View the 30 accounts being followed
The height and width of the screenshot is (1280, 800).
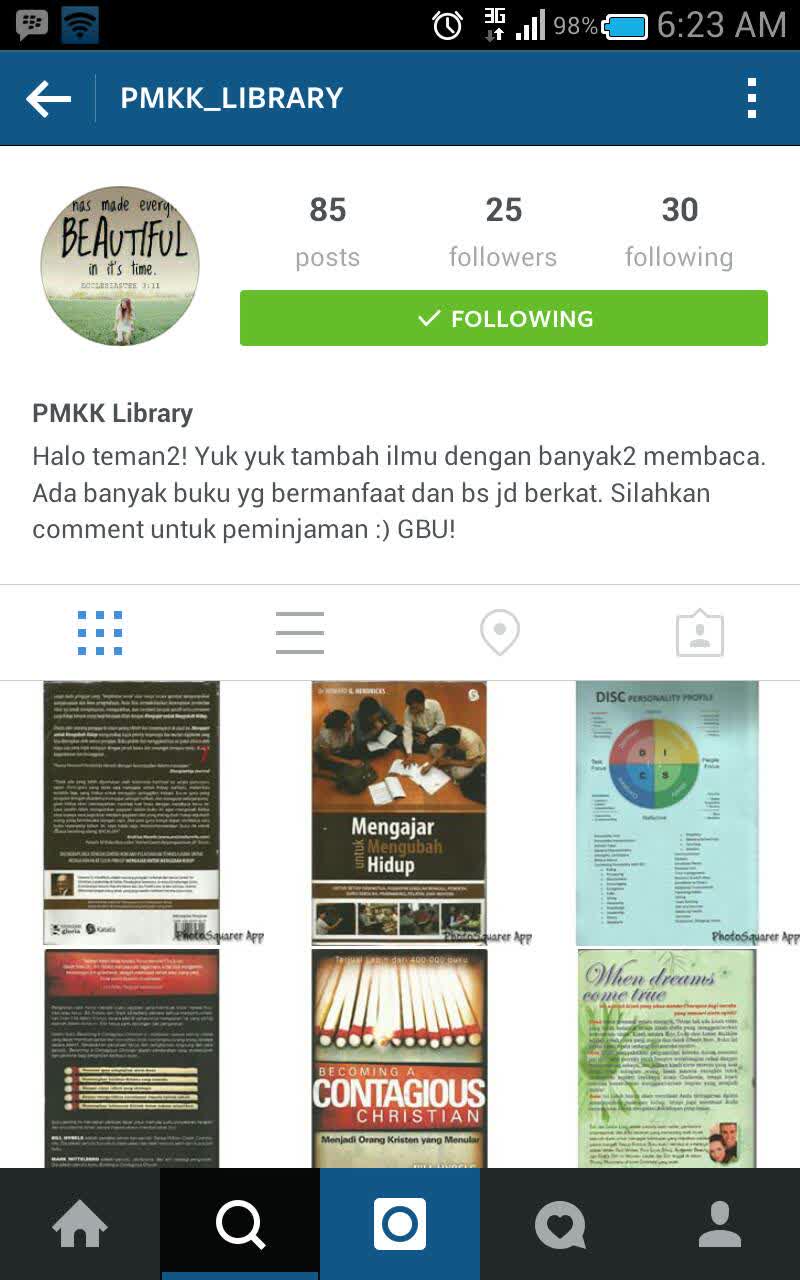tap(679, 231)
